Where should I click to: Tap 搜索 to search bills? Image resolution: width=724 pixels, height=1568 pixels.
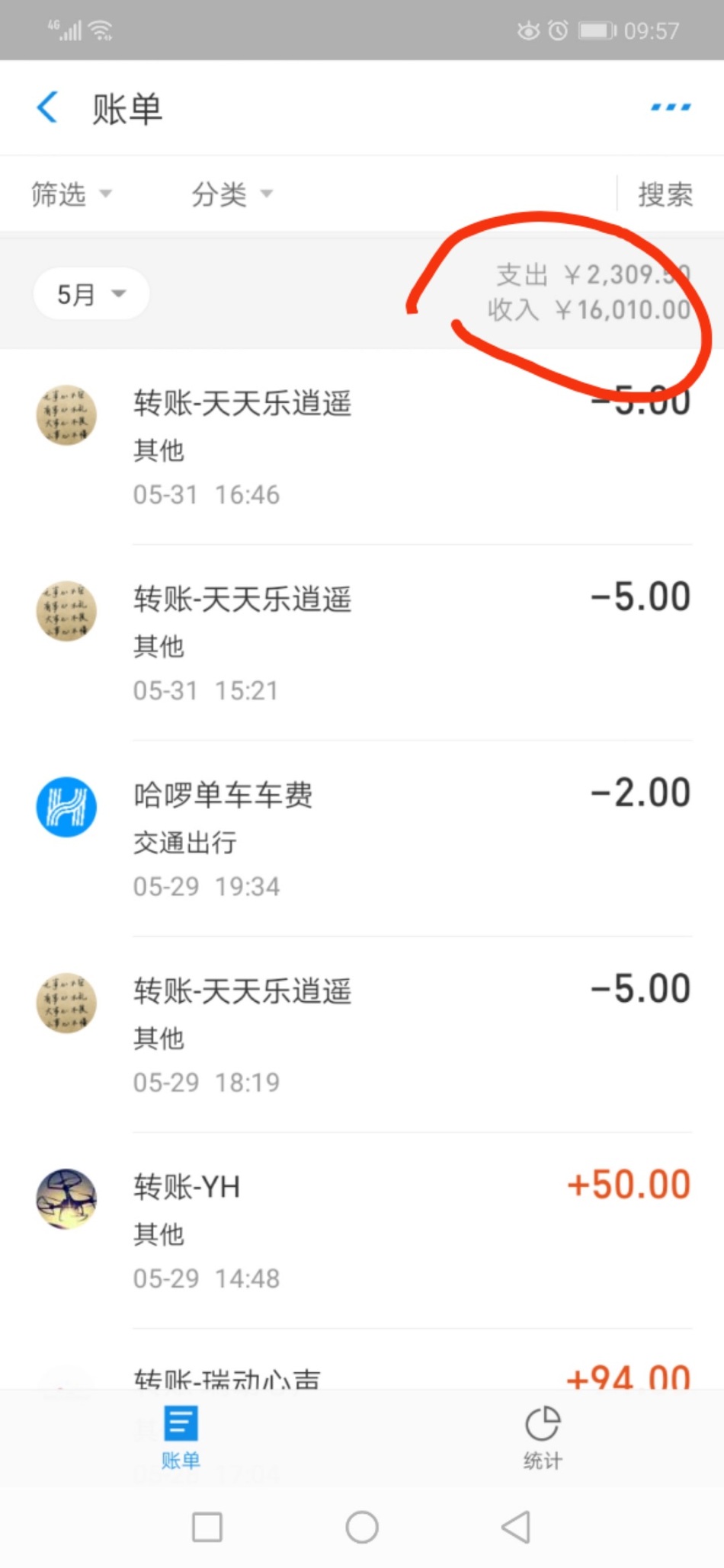pyautogui.click(x=665, y=194)
